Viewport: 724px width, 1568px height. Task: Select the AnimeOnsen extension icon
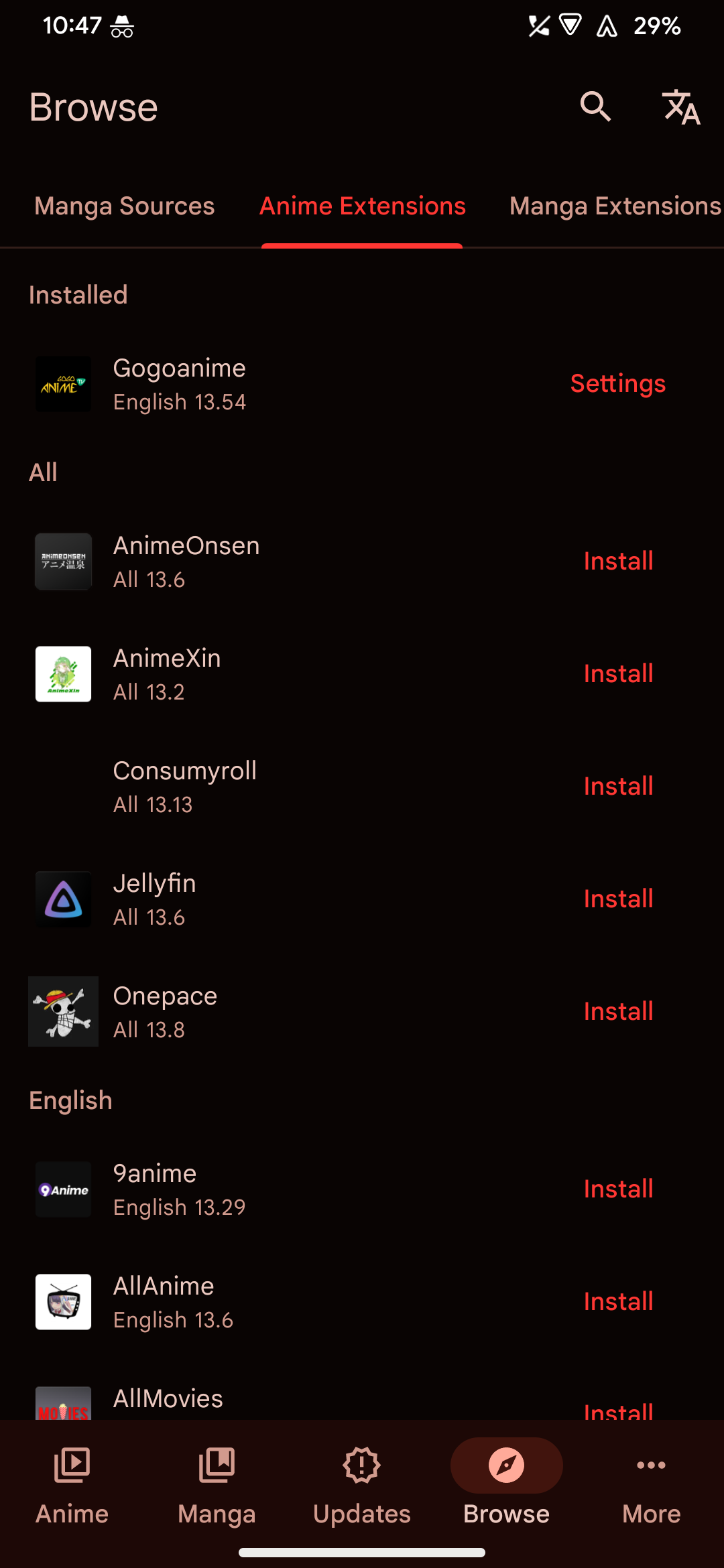click(x=63, y=562)
